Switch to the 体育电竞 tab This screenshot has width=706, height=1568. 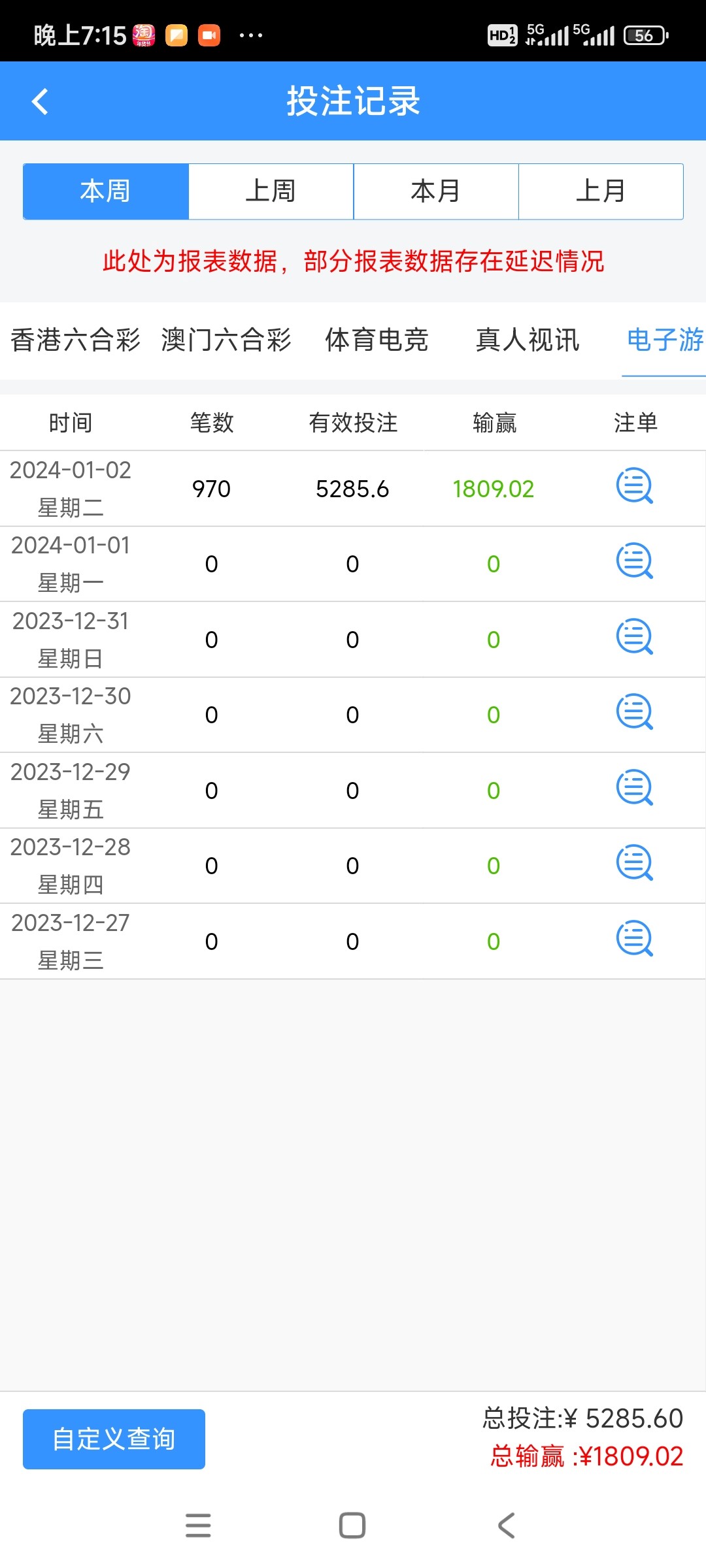377,340
